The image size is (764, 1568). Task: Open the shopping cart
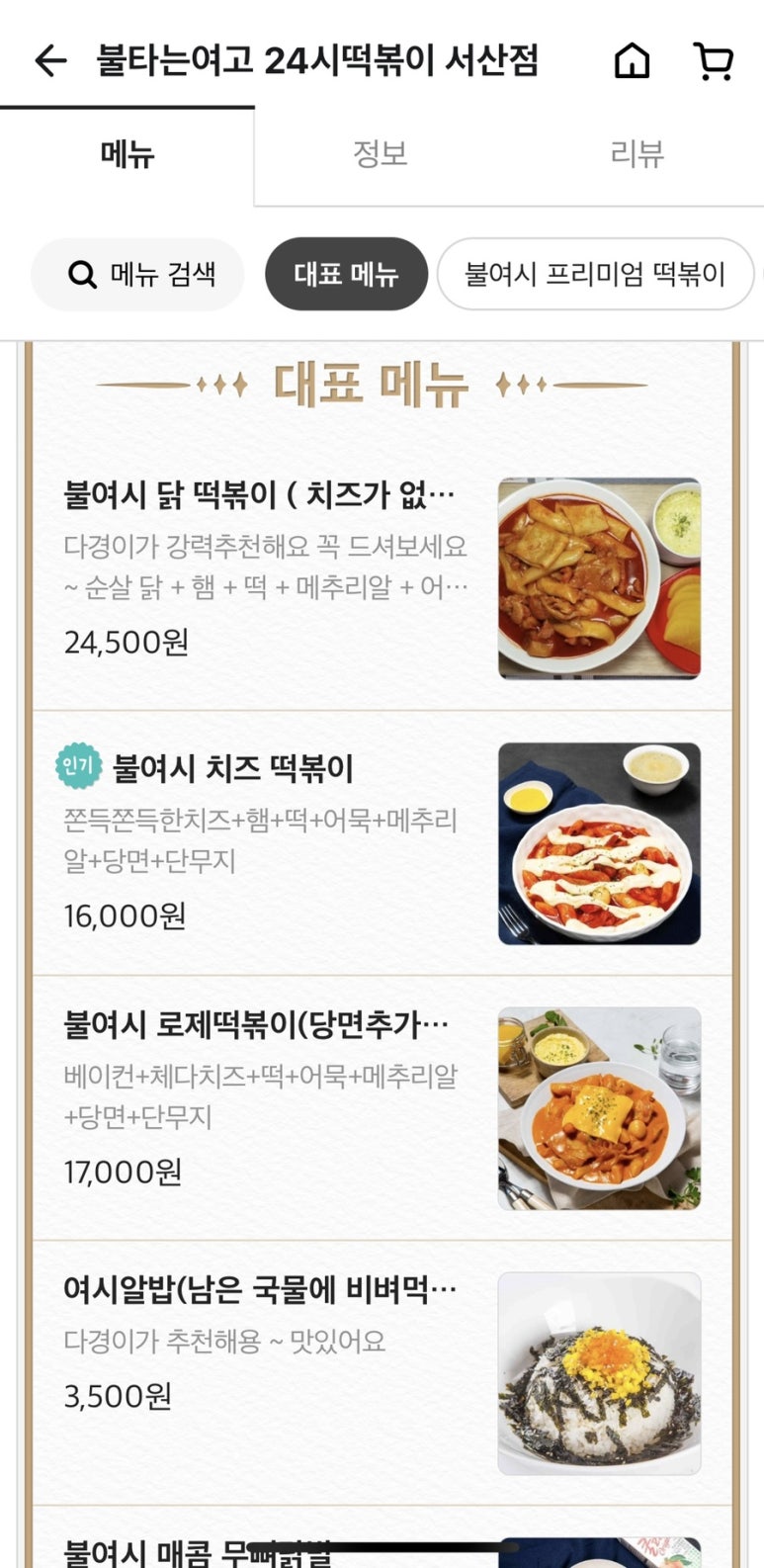tap(713, 61)
